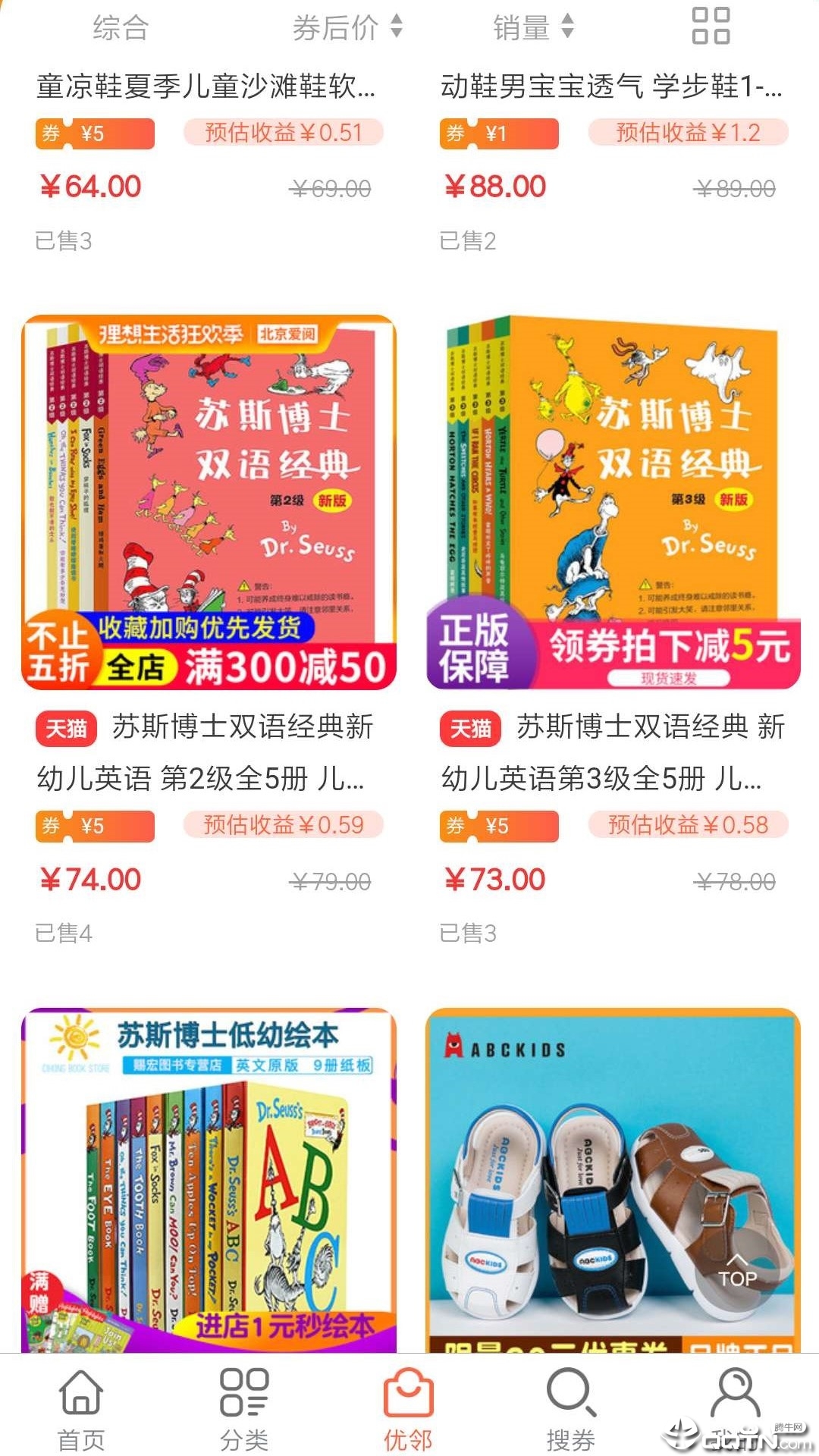Open 苏斯博士双语经典 第3级 product
Viewport: 819px width, 1456px height.
[613, 502]
